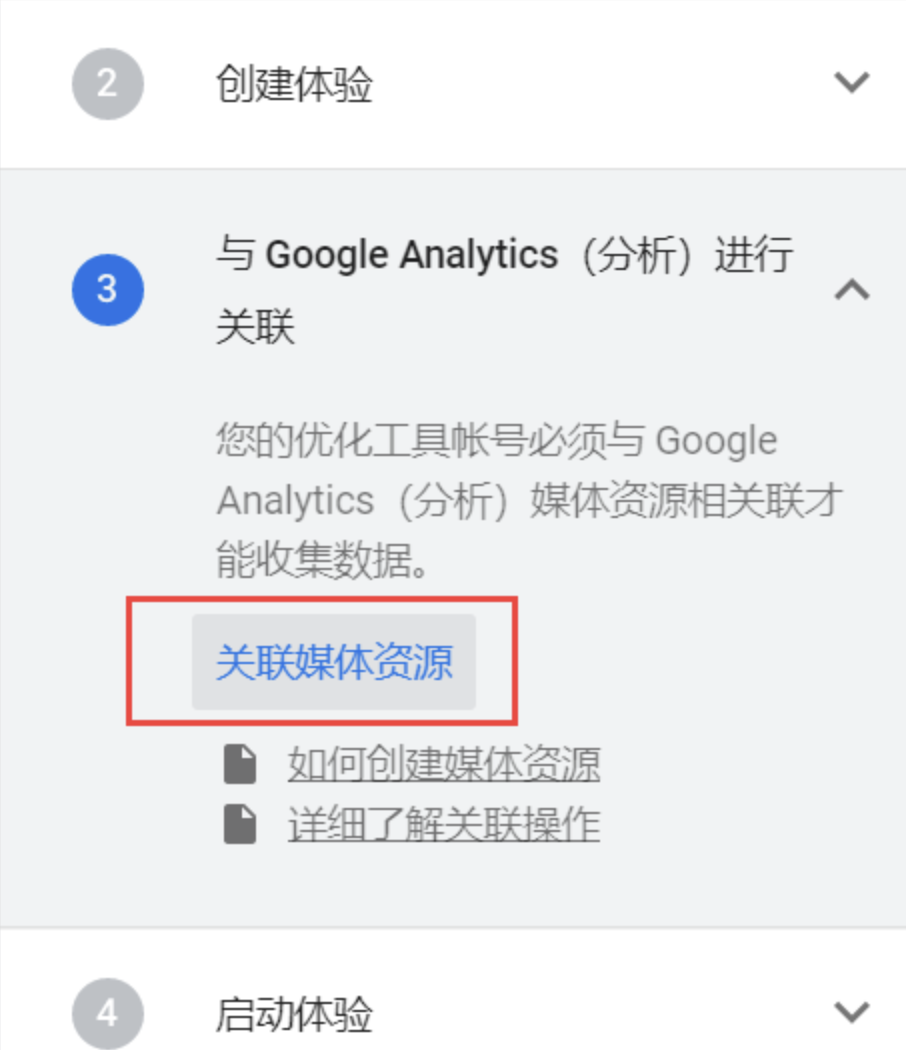Click the gray step 2 numbered circle

tap(107, 84)
